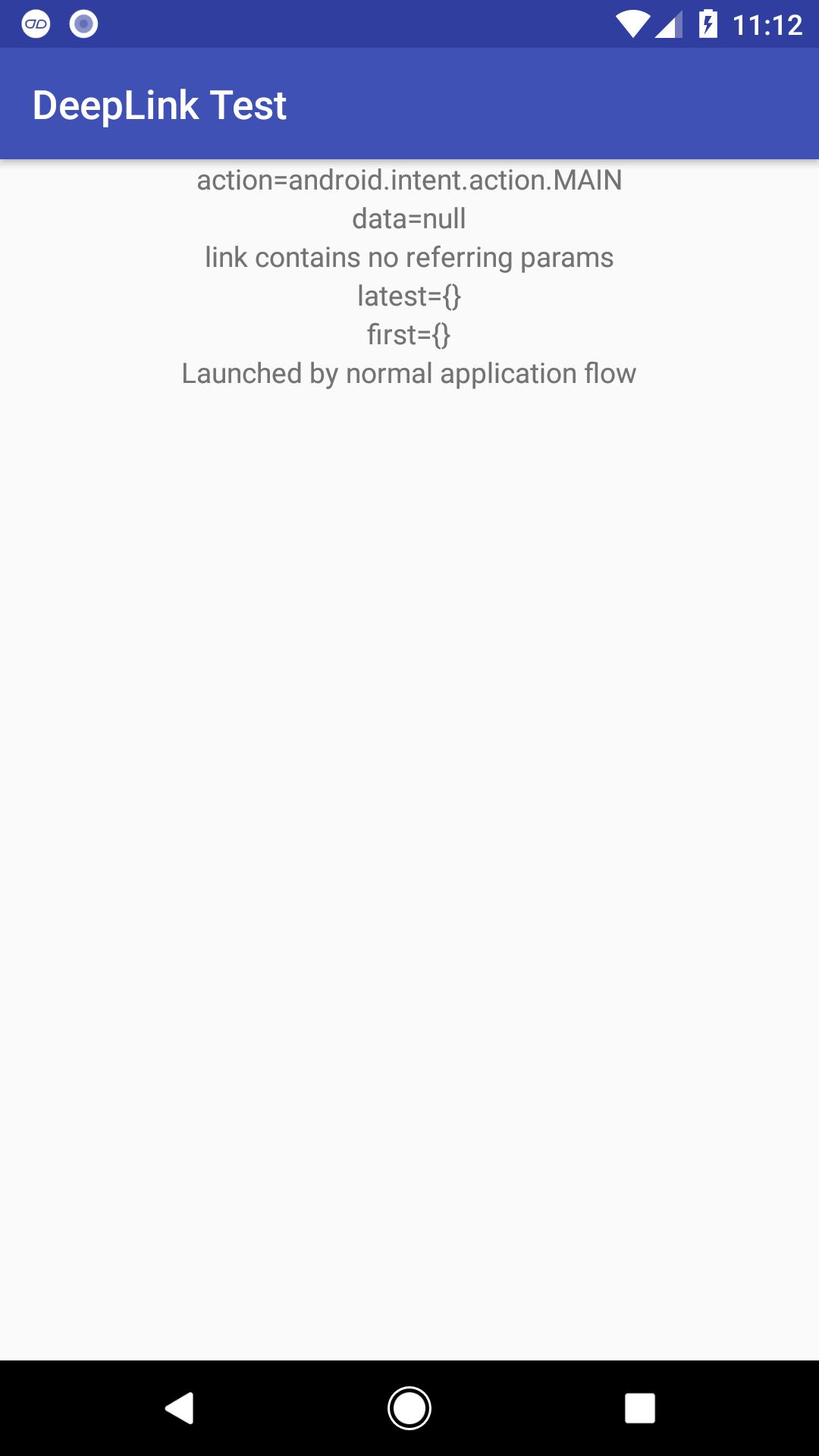Viewport: 819px width, 1456px height.
Task: Click the data=null text
Action: [409, 219]
